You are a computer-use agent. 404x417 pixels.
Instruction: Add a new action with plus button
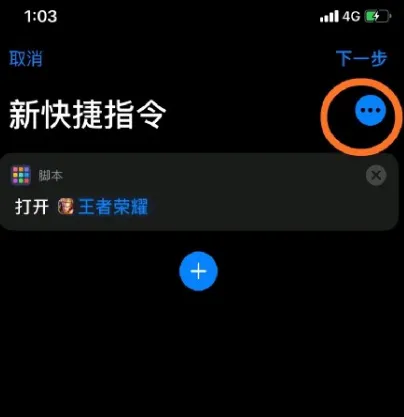198,271
